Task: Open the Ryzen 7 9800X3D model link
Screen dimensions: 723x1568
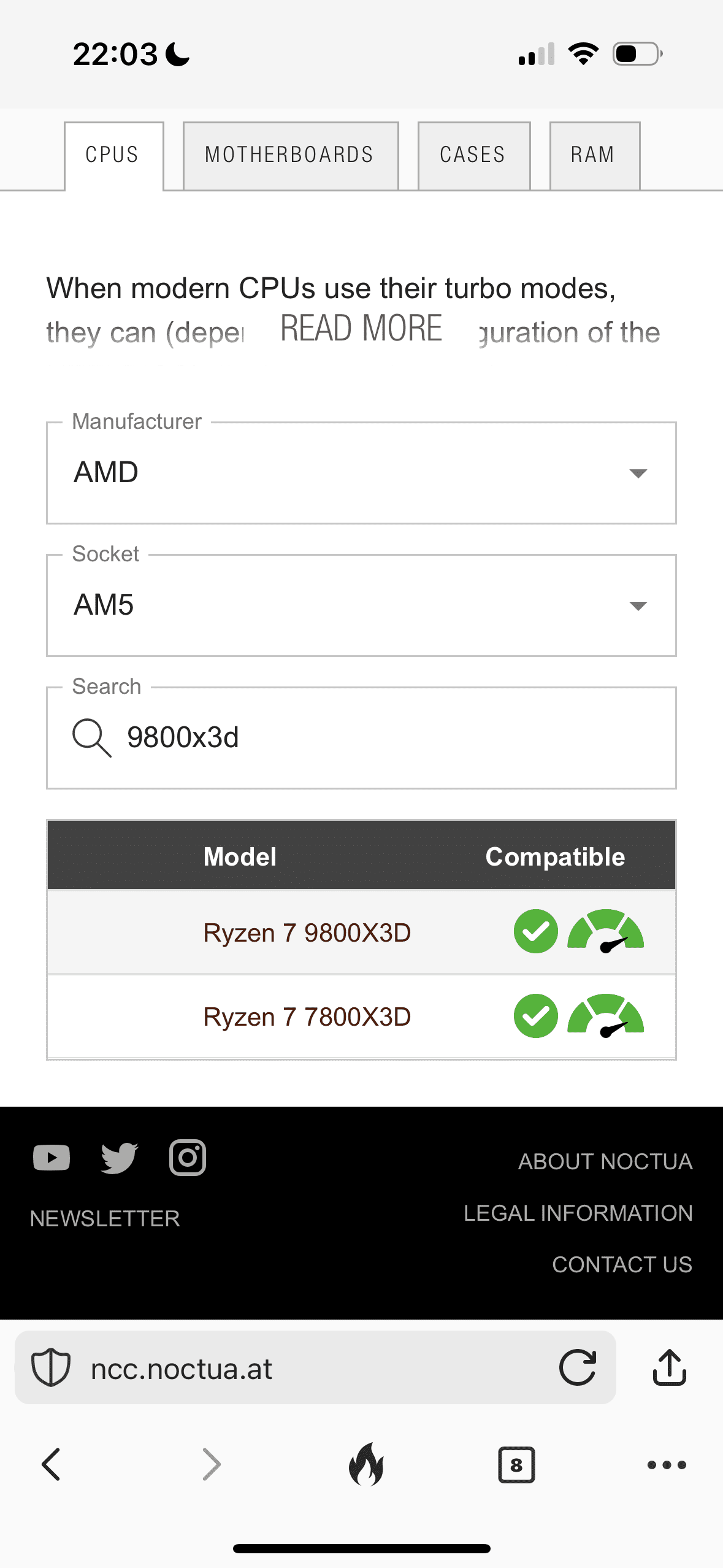Action: 307,932
